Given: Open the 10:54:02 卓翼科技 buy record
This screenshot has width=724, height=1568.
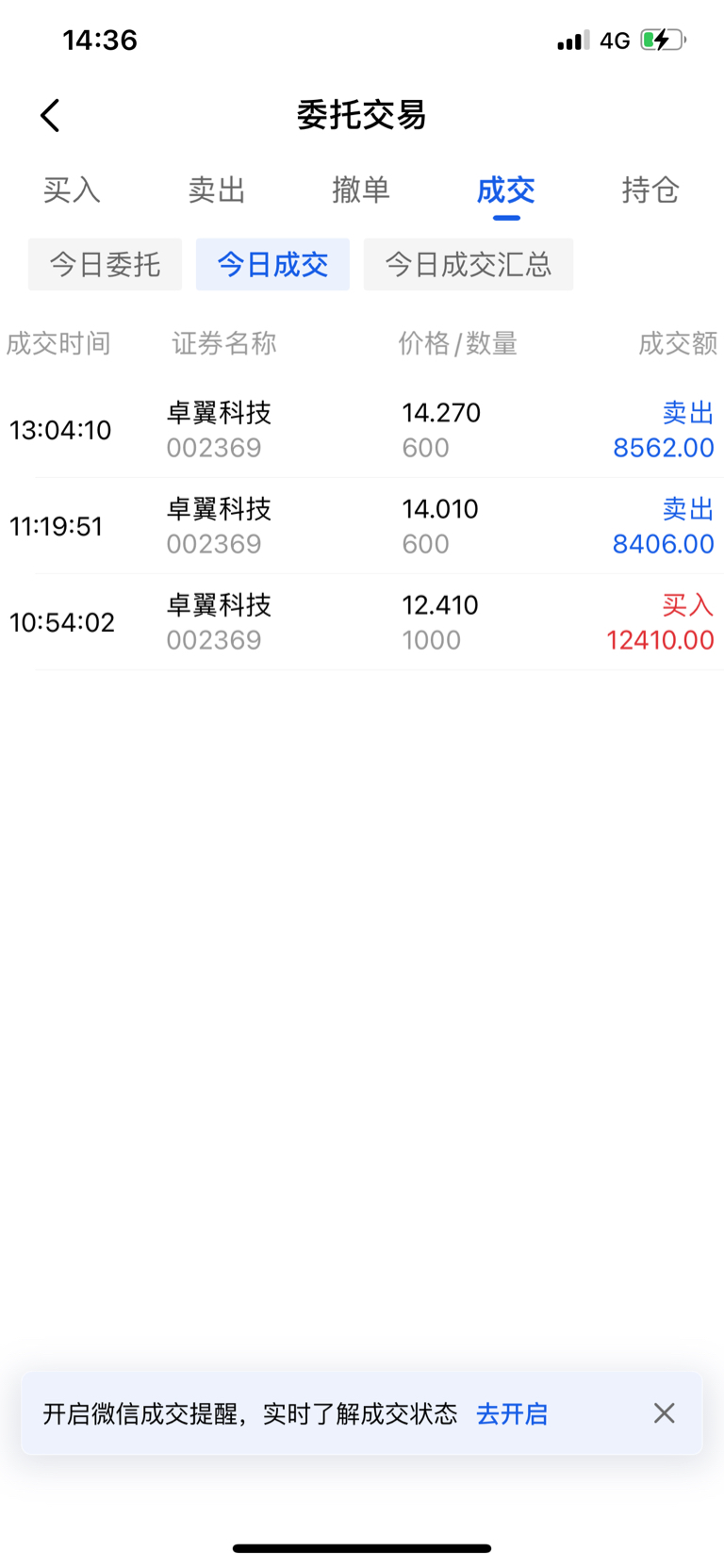Looking at the screenshot, I should (x=362, y=622).
